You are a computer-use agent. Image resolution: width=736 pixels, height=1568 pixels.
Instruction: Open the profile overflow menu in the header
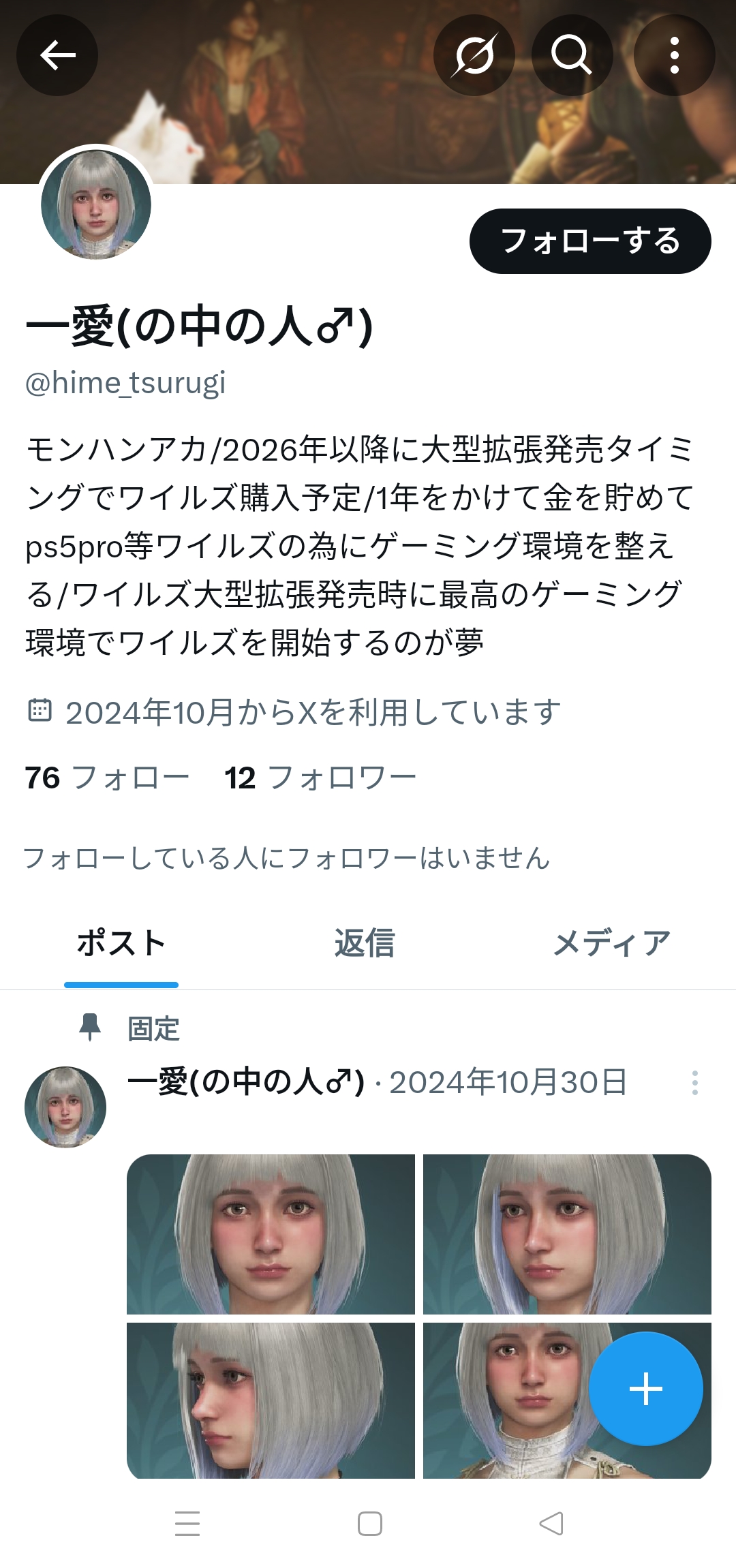tap(674, 55)
